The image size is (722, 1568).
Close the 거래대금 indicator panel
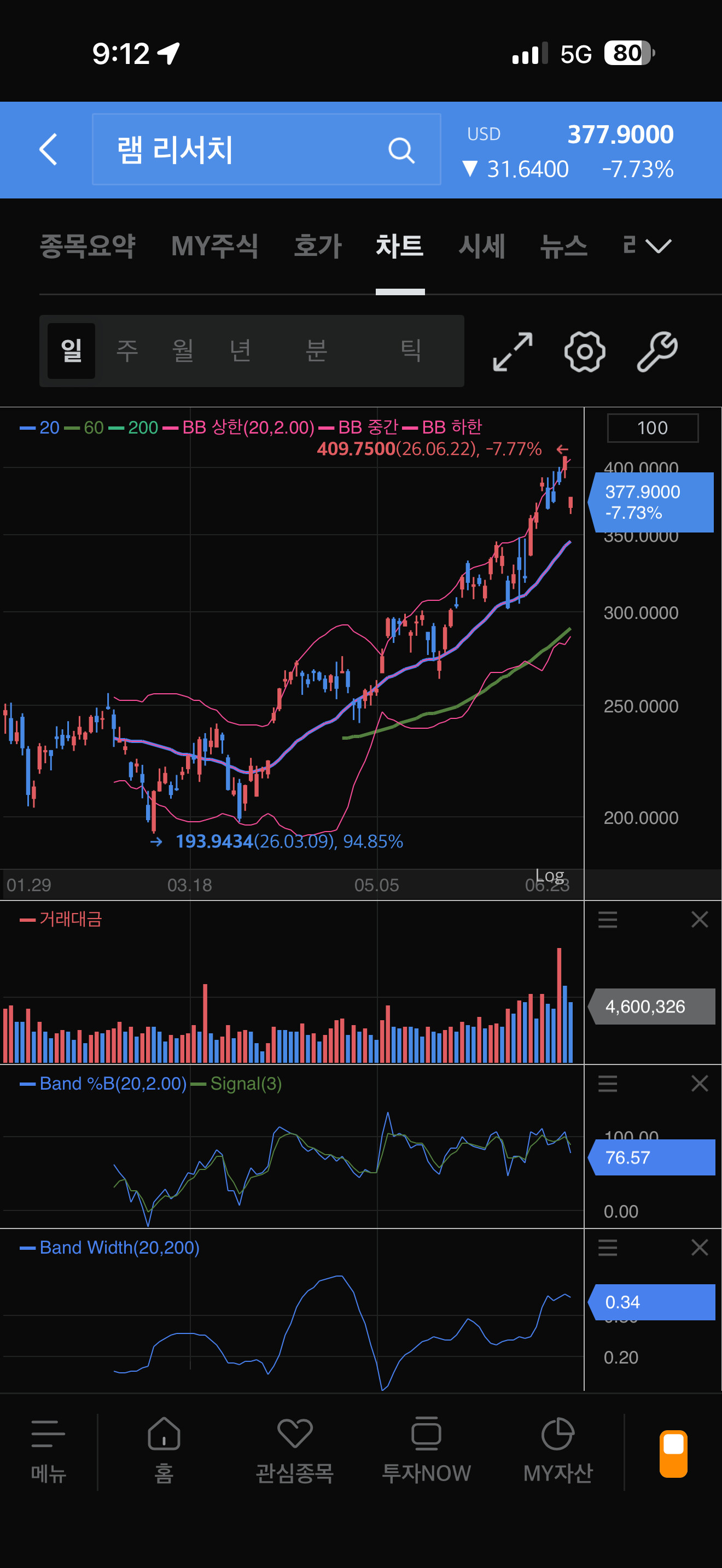tap(700, 919)
